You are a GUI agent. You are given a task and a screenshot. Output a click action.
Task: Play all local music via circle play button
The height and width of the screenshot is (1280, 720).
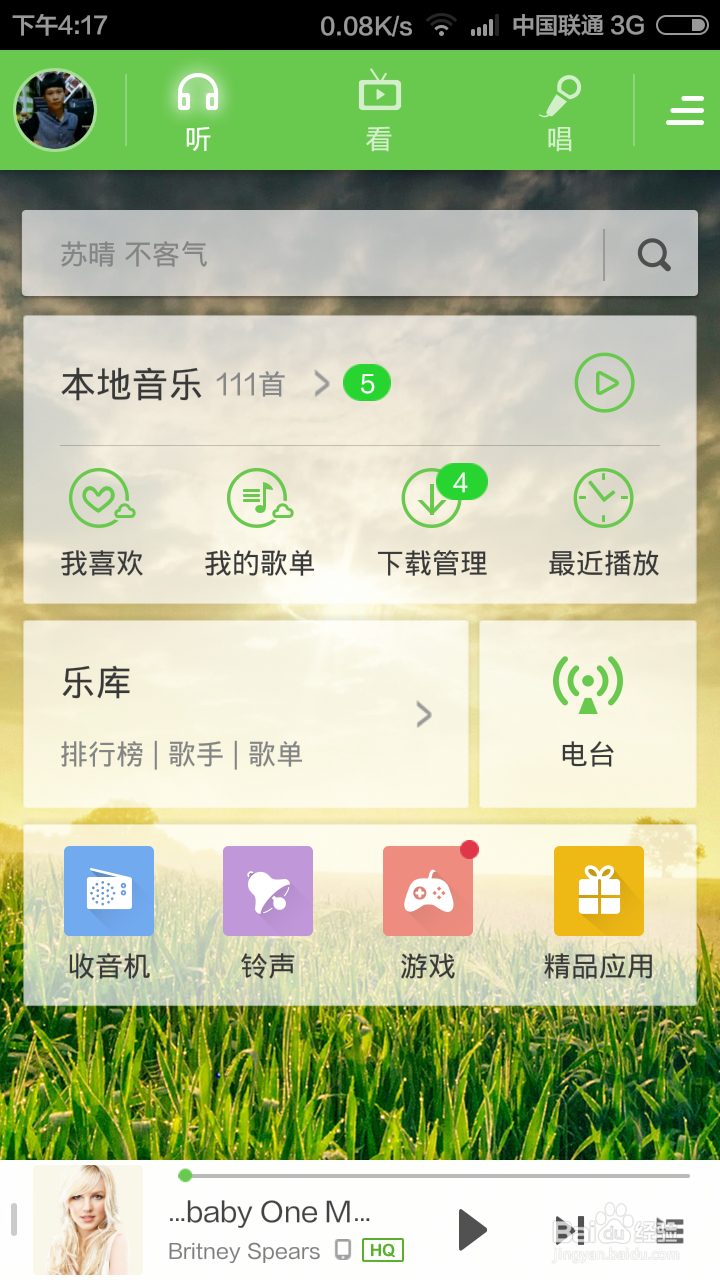(x=604, y=383)
